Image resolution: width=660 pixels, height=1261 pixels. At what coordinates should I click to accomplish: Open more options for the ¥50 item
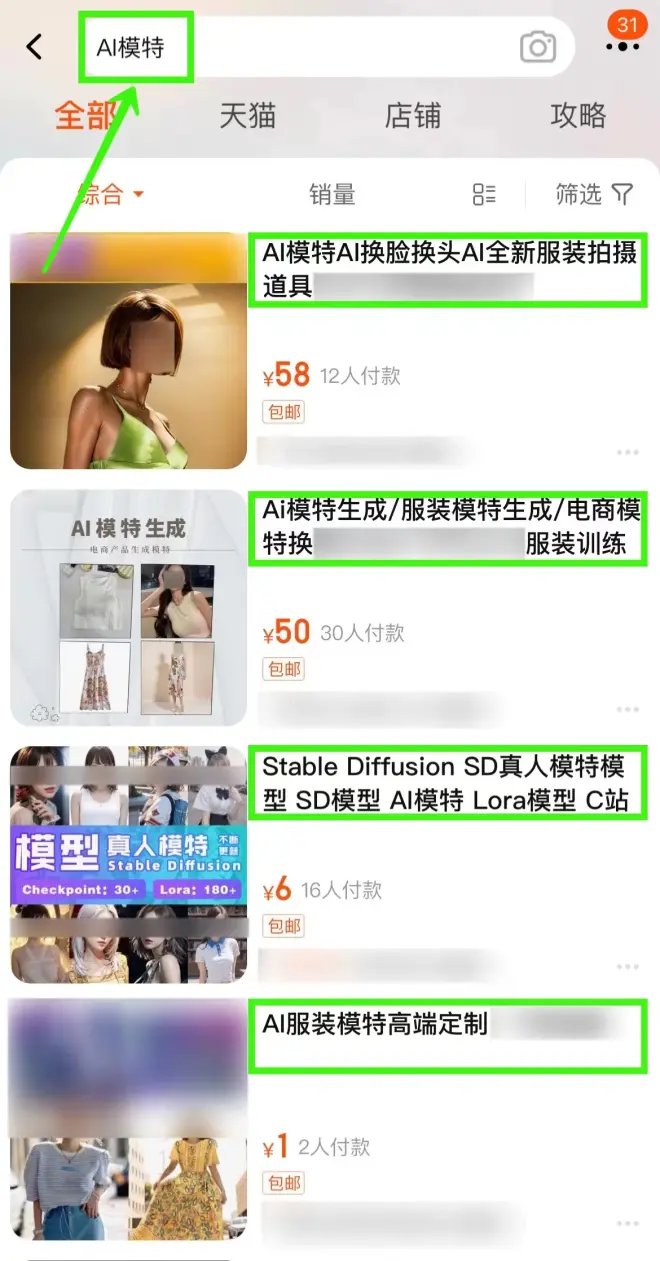coord(628,710)
